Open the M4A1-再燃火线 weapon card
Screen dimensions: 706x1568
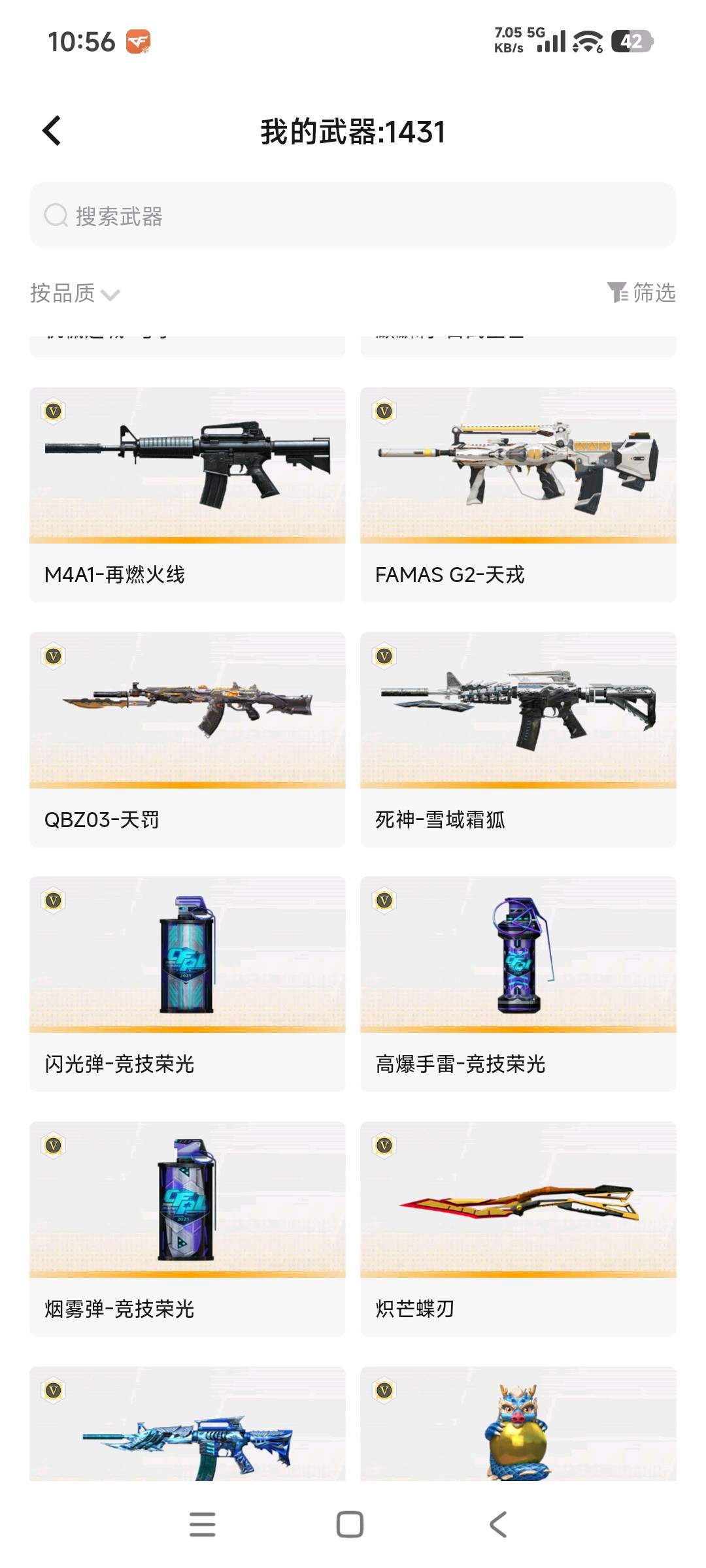pyautogui.click(x=187, y=494)
